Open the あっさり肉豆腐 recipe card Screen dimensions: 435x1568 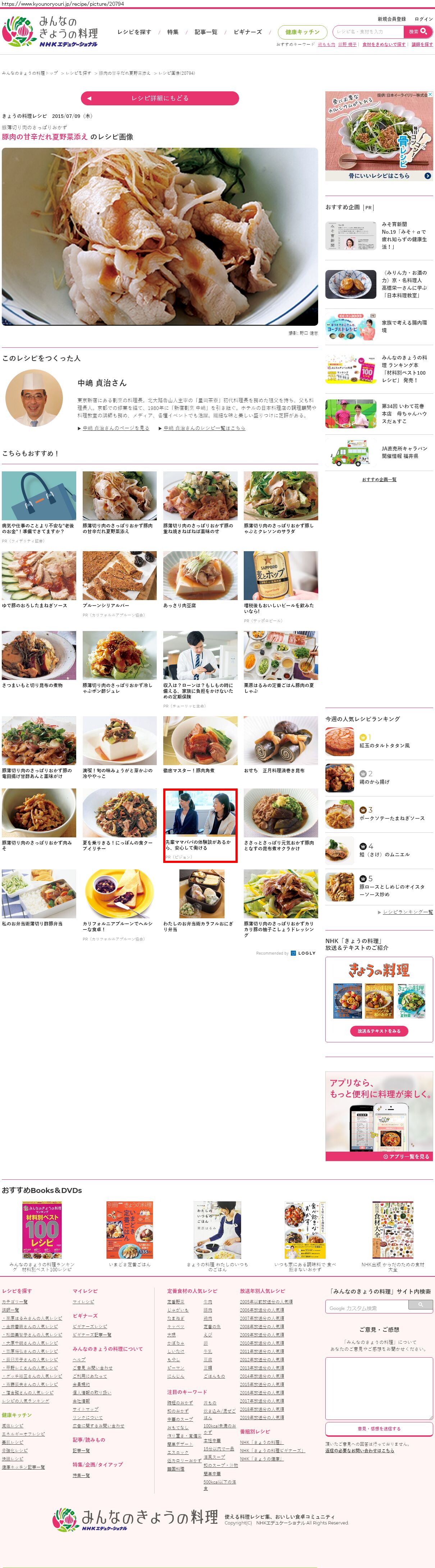tap(200, 579)
